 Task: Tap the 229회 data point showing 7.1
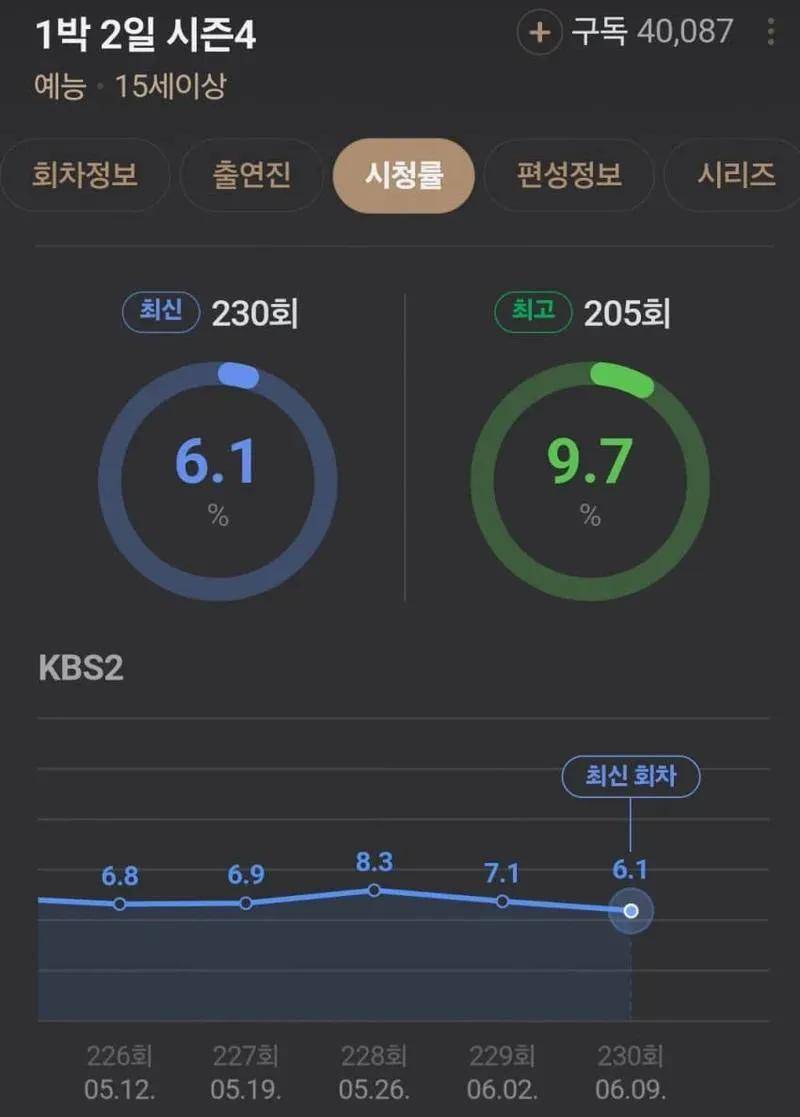coord(502,901)
